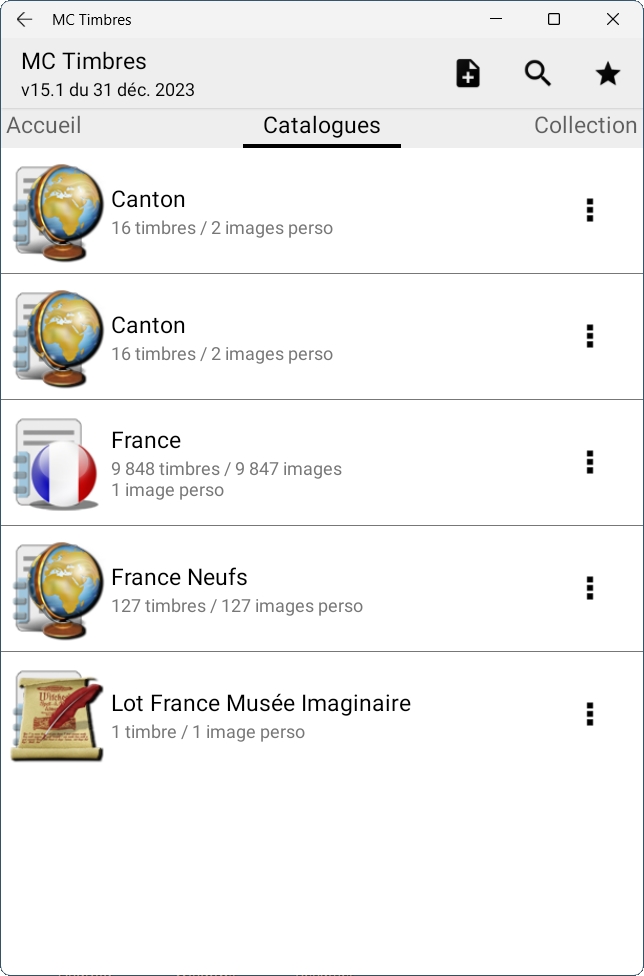The width and height of the screenshot is (644, 976).
Task: Close the MC Timbres window
Action: click(613, 20)
